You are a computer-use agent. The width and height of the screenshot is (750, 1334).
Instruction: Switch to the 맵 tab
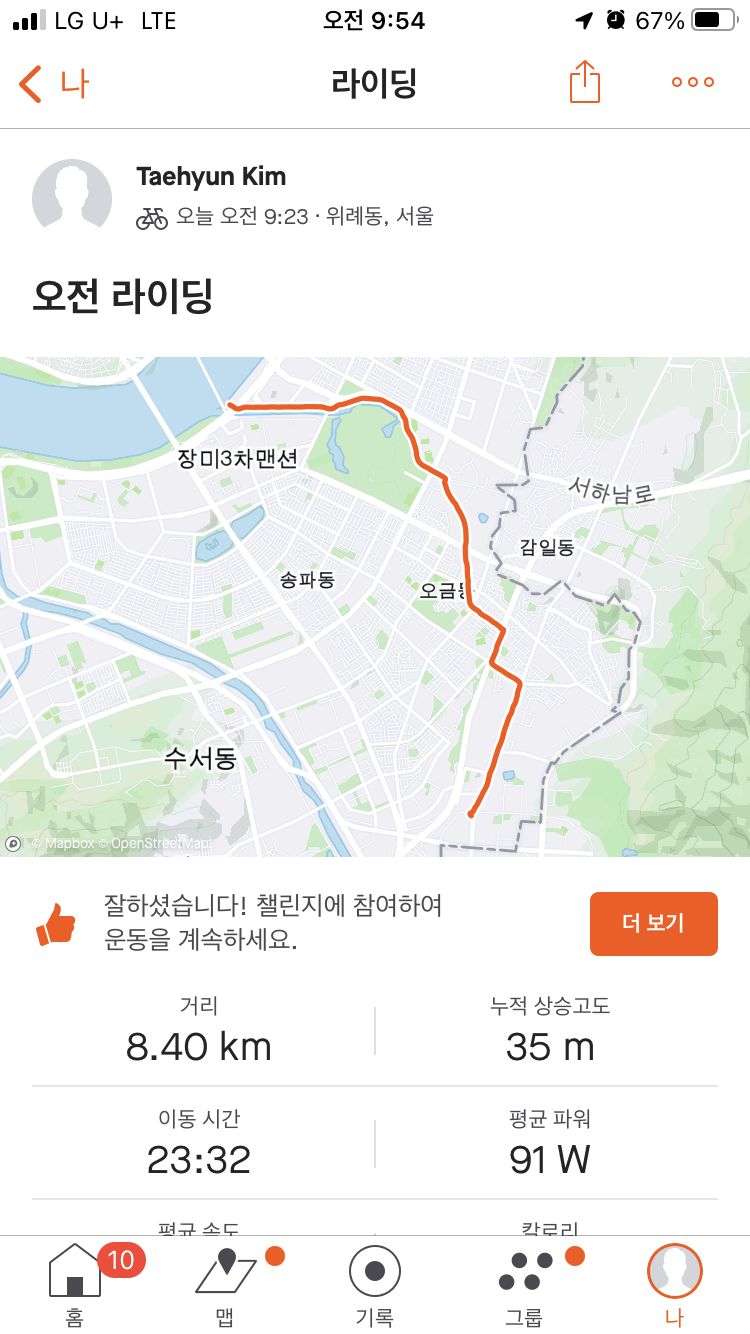(x=225, y=1284)
